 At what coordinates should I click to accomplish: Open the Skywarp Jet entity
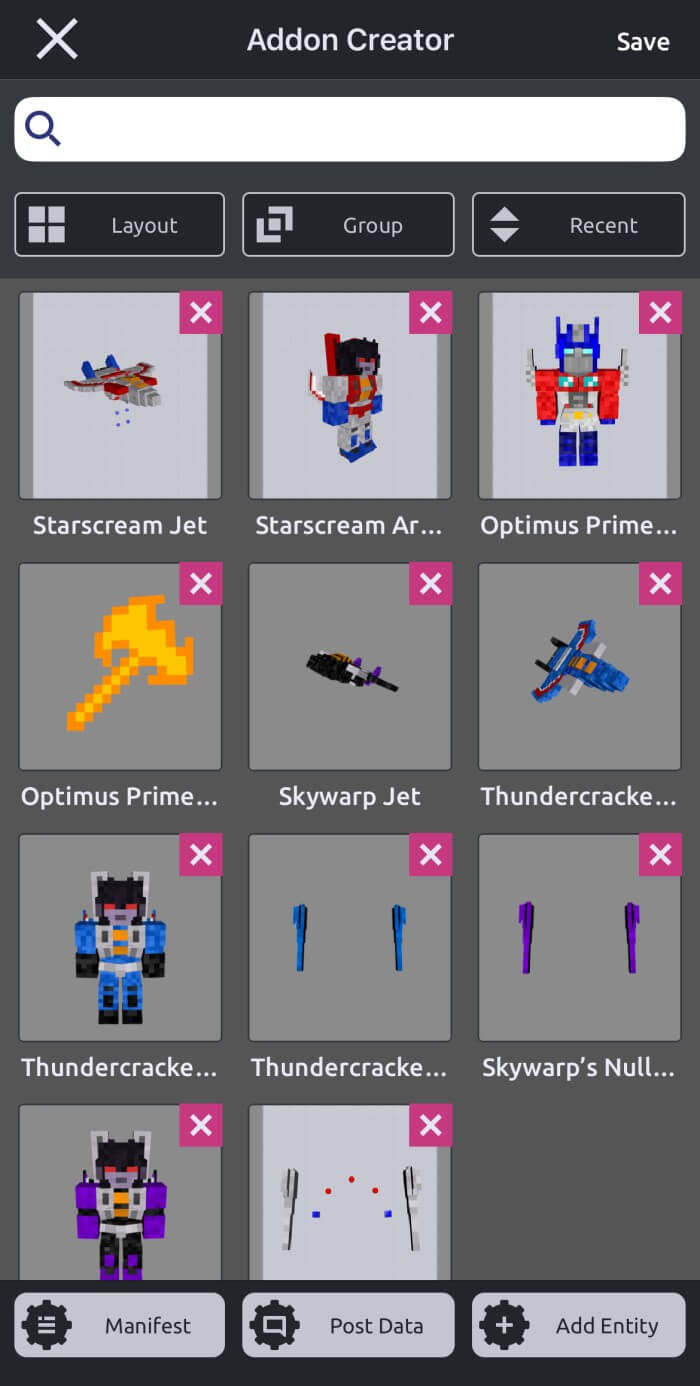(350, 667)
